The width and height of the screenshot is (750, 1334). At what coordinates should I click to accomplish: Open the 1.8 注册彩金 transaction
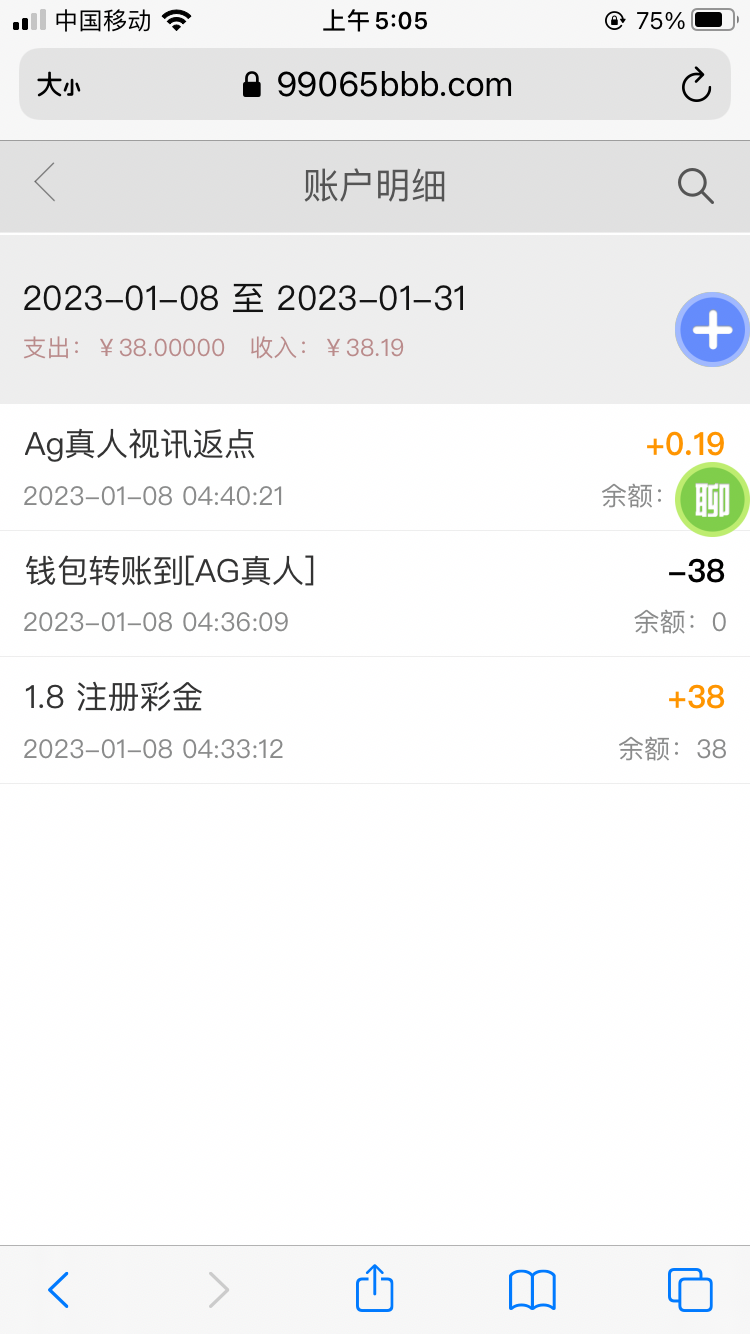coord(300,720)
